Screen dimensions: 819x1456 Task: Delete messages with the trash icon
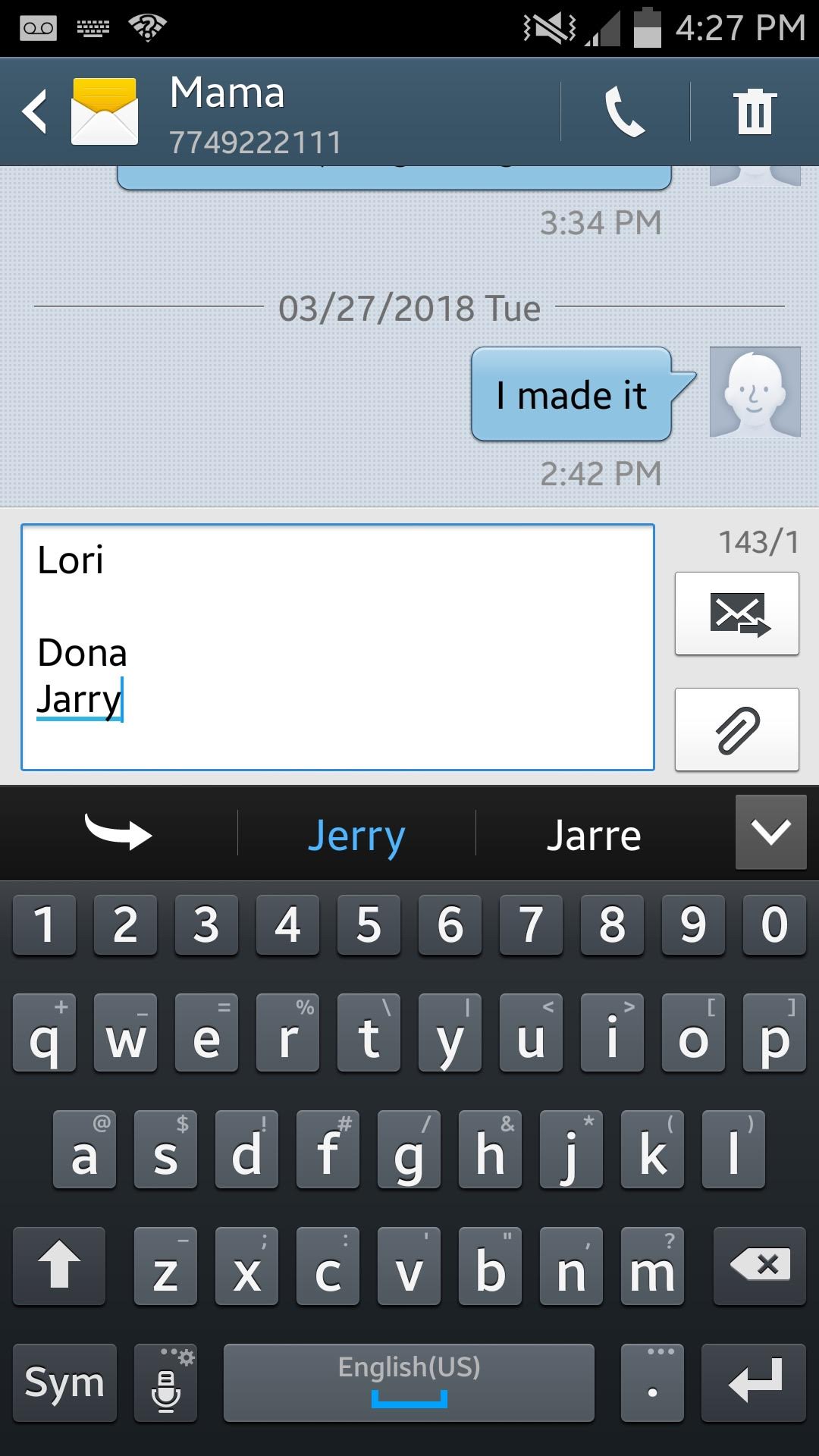[x=755, y=111]
